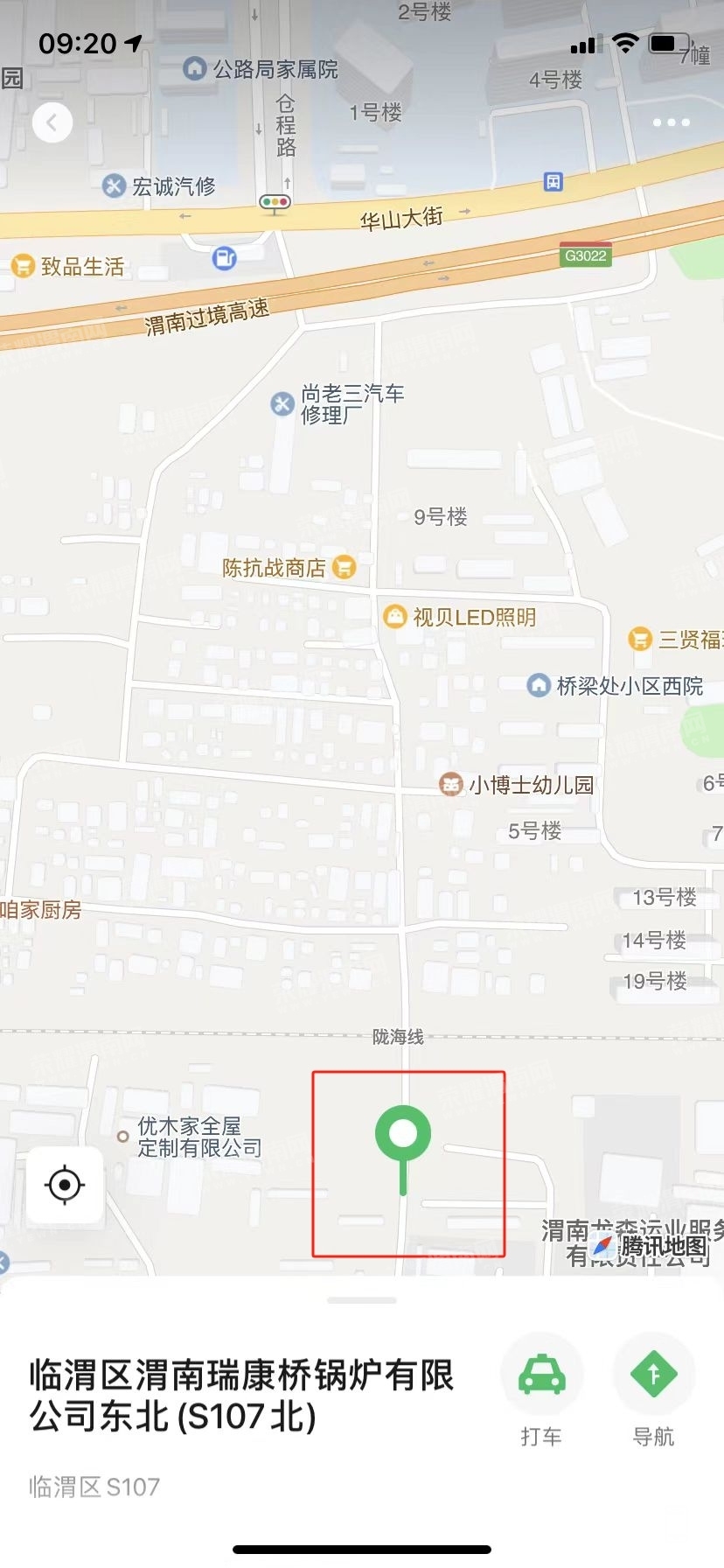
Task: Go back using the top-left arrow
Action: click(x=52, y=122)
